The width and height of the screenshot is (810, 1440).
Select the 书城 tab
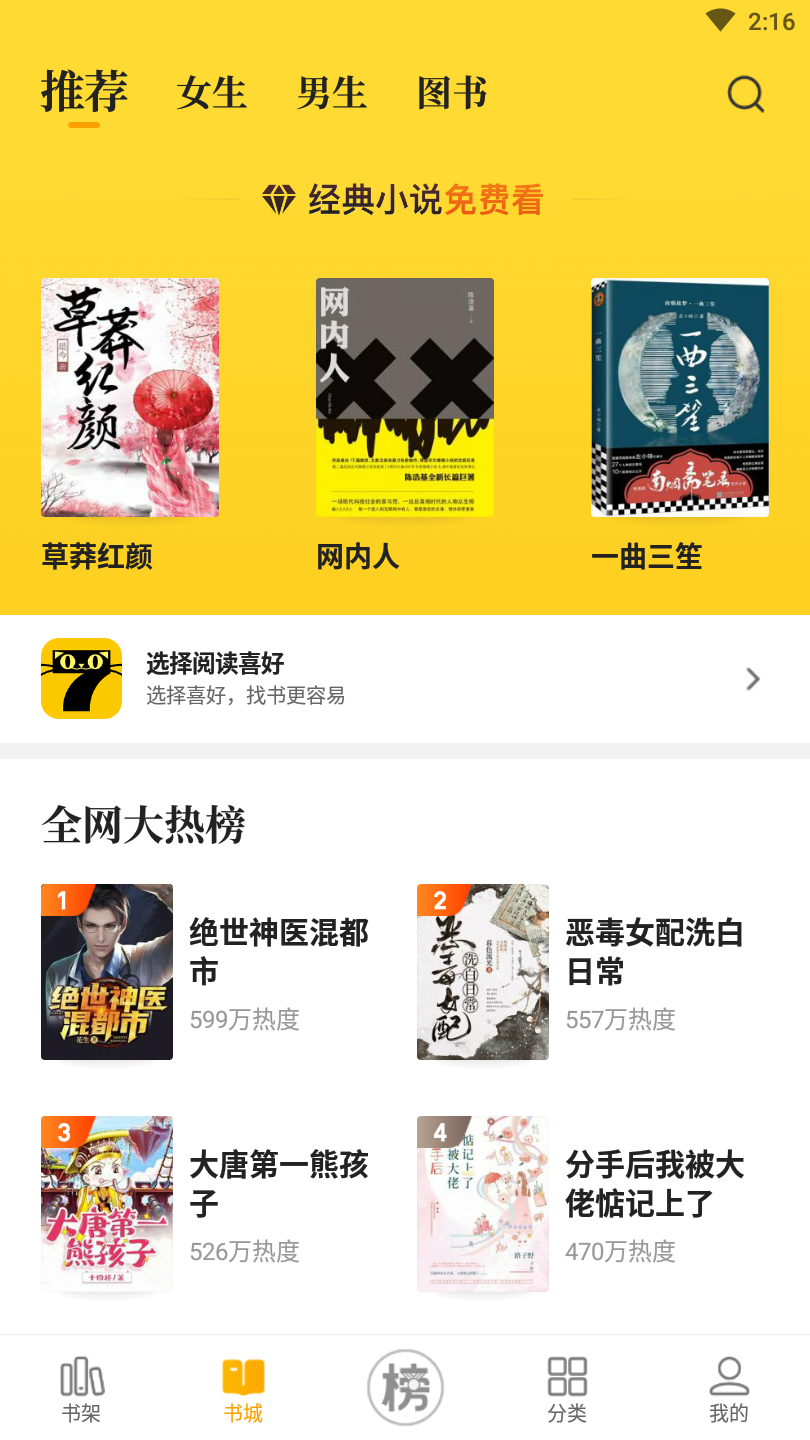point(243,1388)
